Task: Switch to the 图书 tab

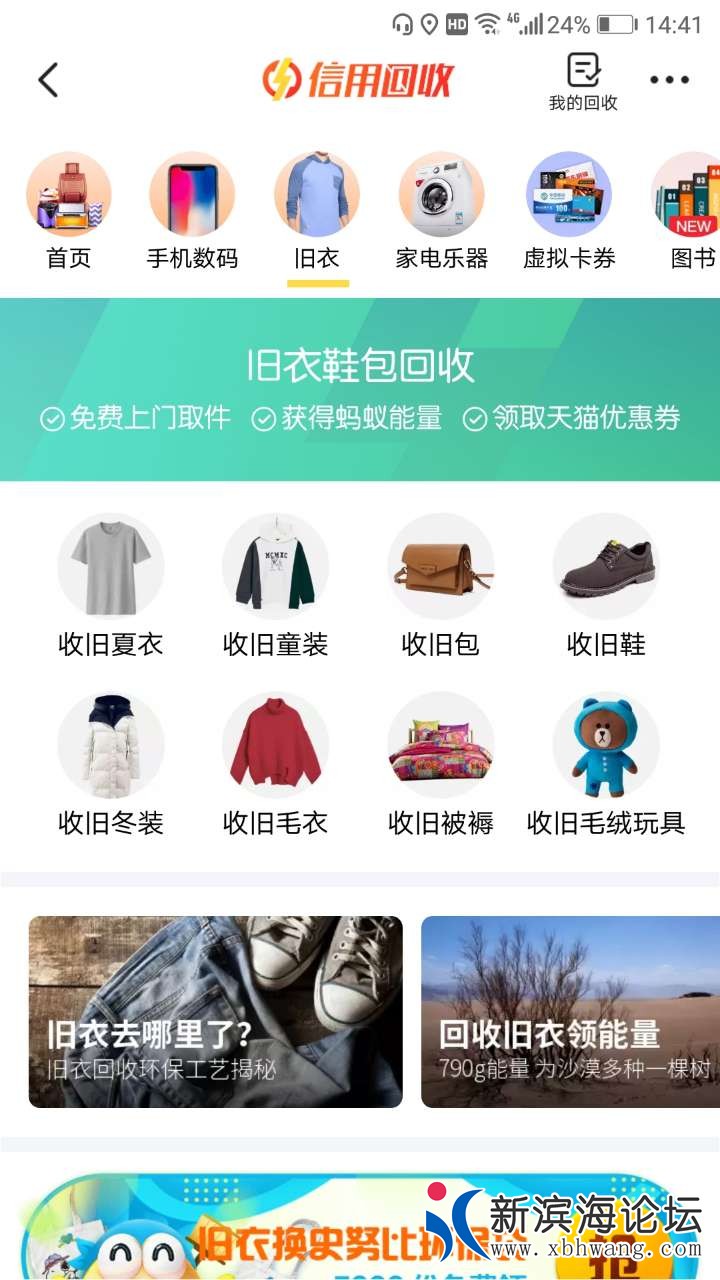Action: pyautogui.click(x=692, y=212)
